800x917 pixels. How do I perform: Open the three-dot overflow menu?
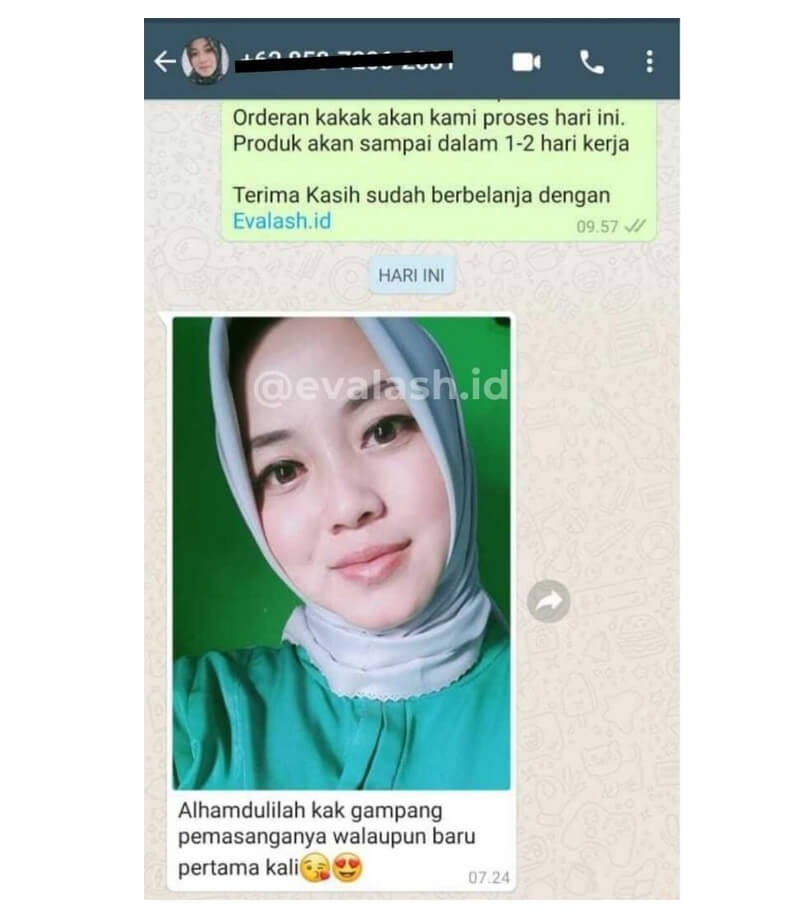(x=650, y=62)
